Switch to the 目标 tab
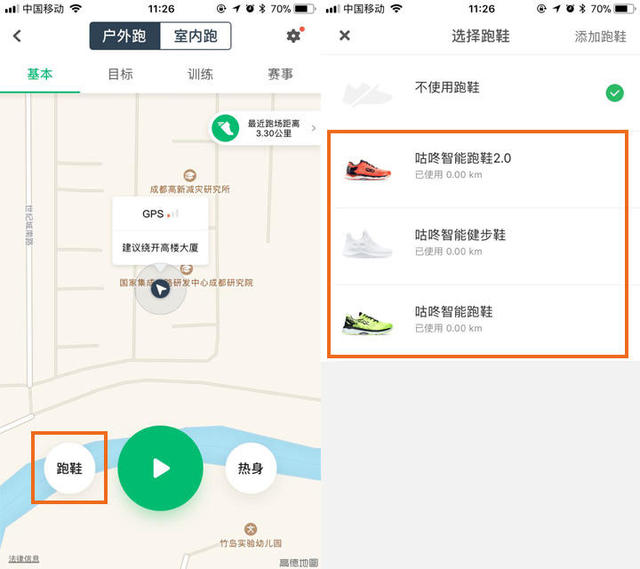The width and height of the screenshot is (640, 569). point(120,75)
